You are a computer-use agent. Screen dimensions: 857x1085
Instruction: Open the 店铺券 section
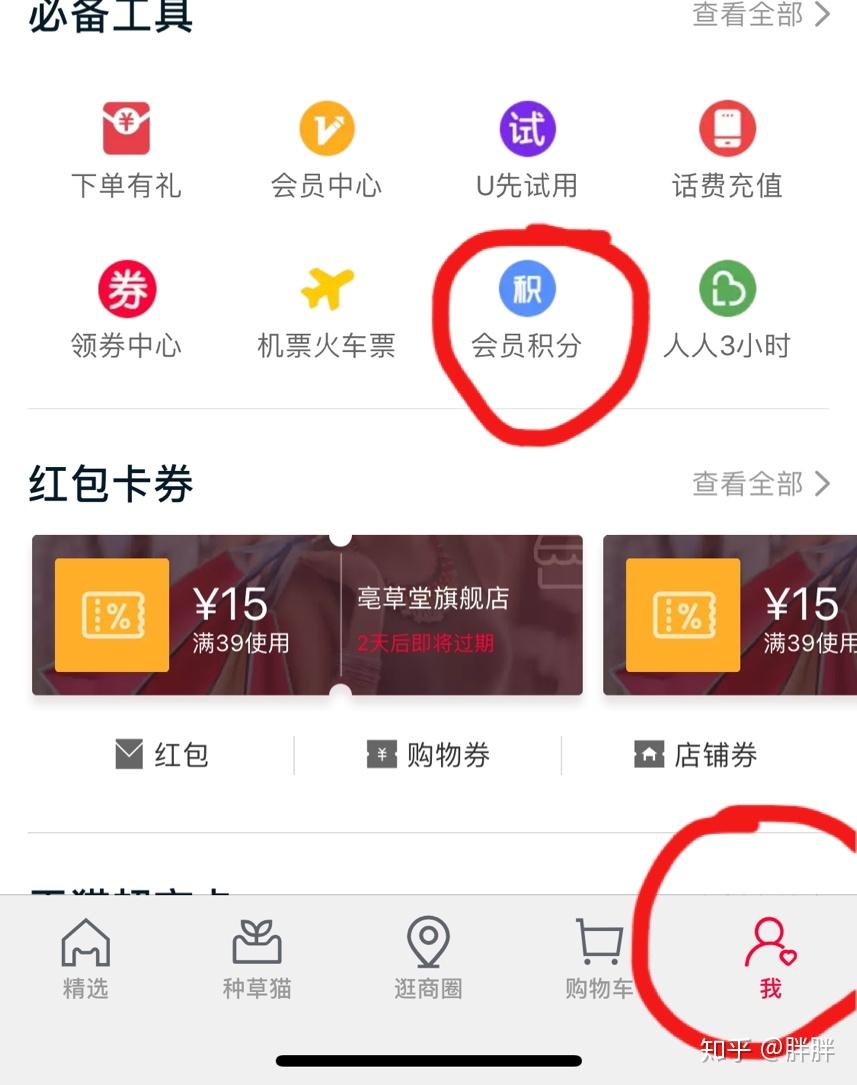(695, 755)
